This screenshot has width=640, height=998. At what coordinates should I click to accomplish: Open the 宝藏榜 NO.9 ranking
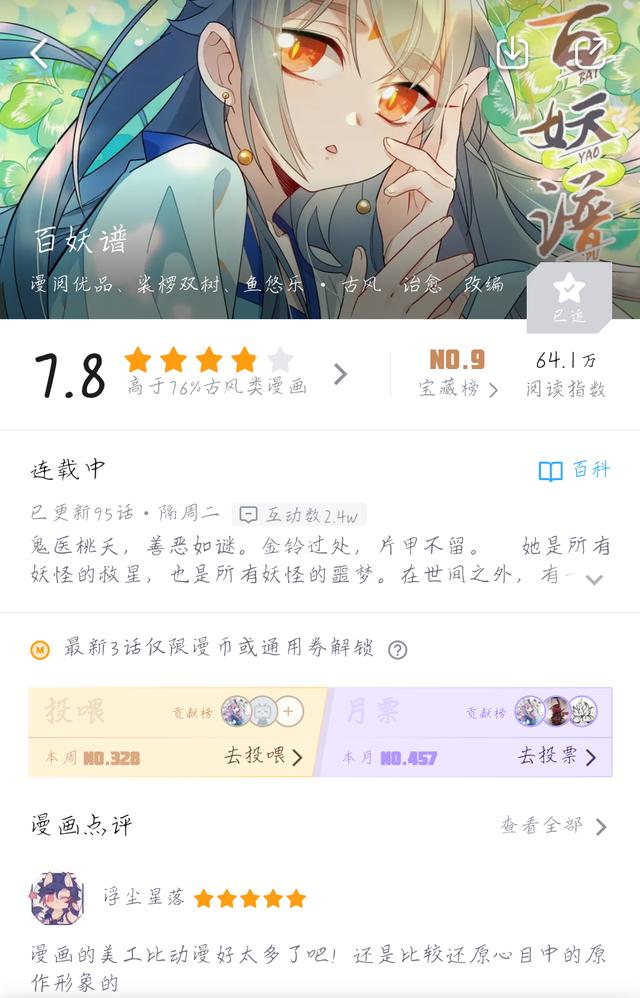point(457,374)
